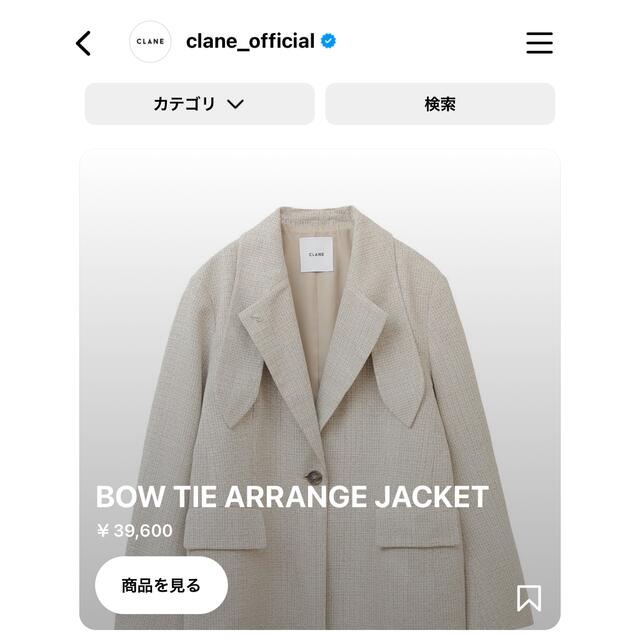This screenshot has height=640, width=640.
Task: Open the Bow Tie Arrange Jacket card
Action: [320, 380]
